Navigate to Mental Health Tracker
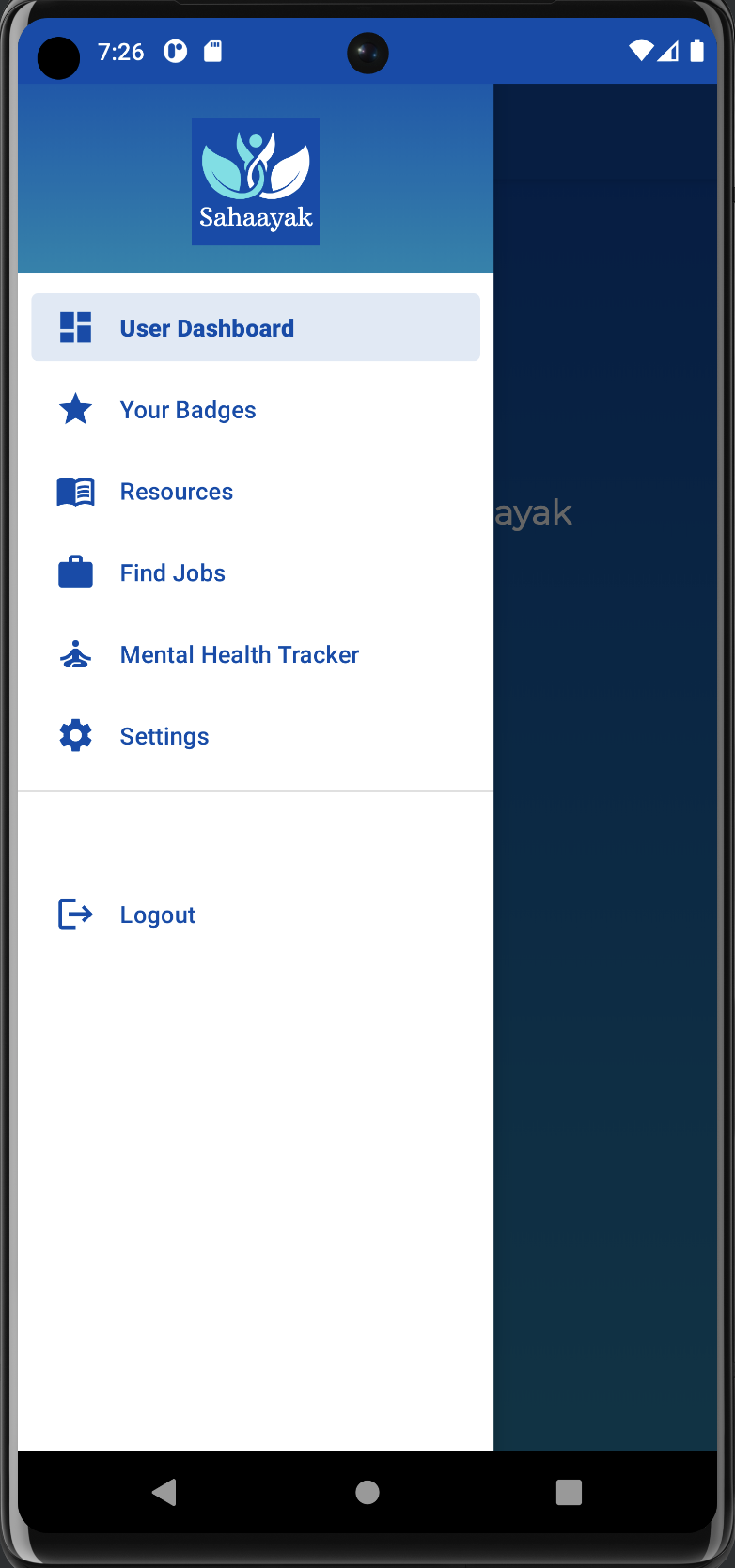This screenshot has height=1568, width=735. click(240, 653)
